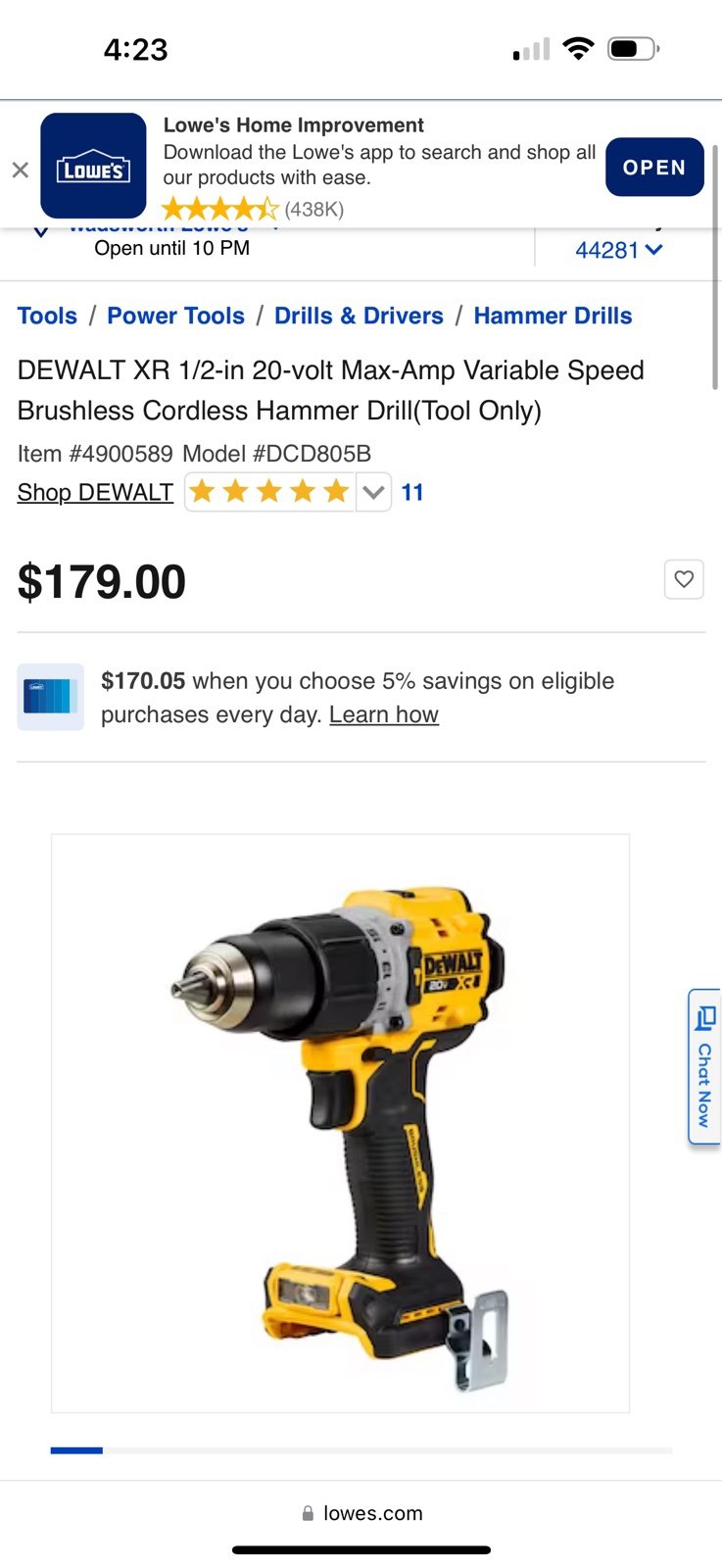Image resolution: width=722 pixels, height=1568 pixels.
Task: Navigate to Drills & Drivers breadcrumb
Action: point(359,316)
